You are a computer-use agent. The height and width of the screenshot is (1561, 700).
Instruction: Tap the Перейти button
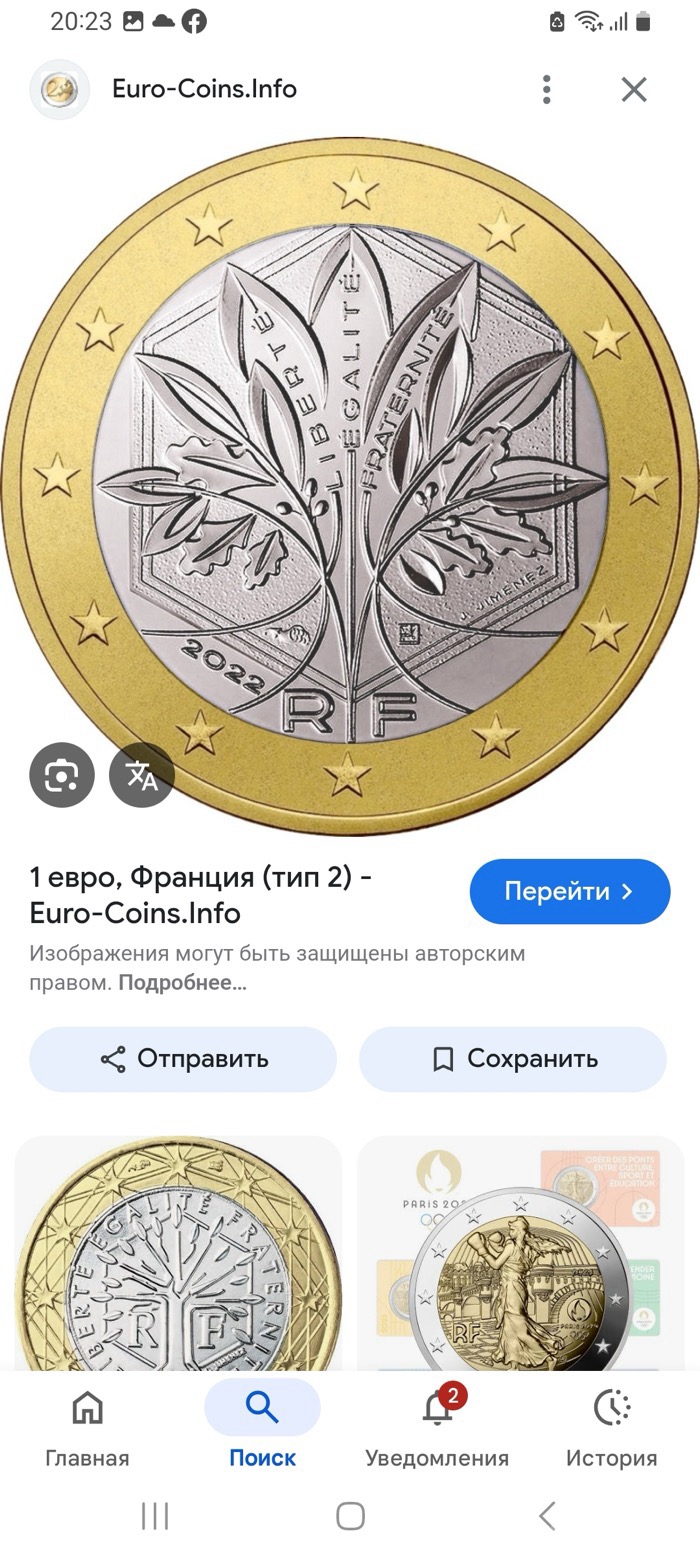tap(569, 891)
